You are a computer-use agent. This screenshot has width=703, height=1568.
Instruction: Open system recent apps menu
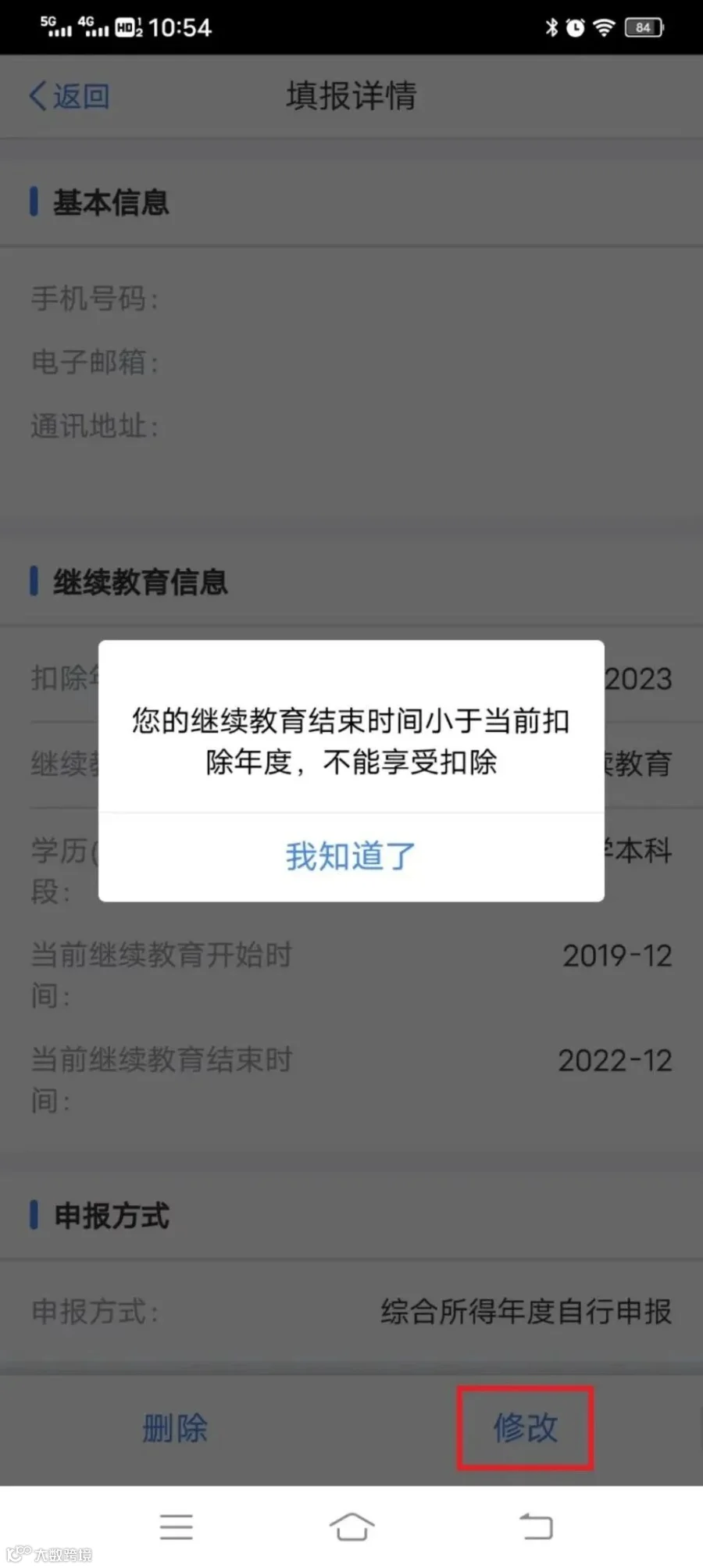[177, 1526]
